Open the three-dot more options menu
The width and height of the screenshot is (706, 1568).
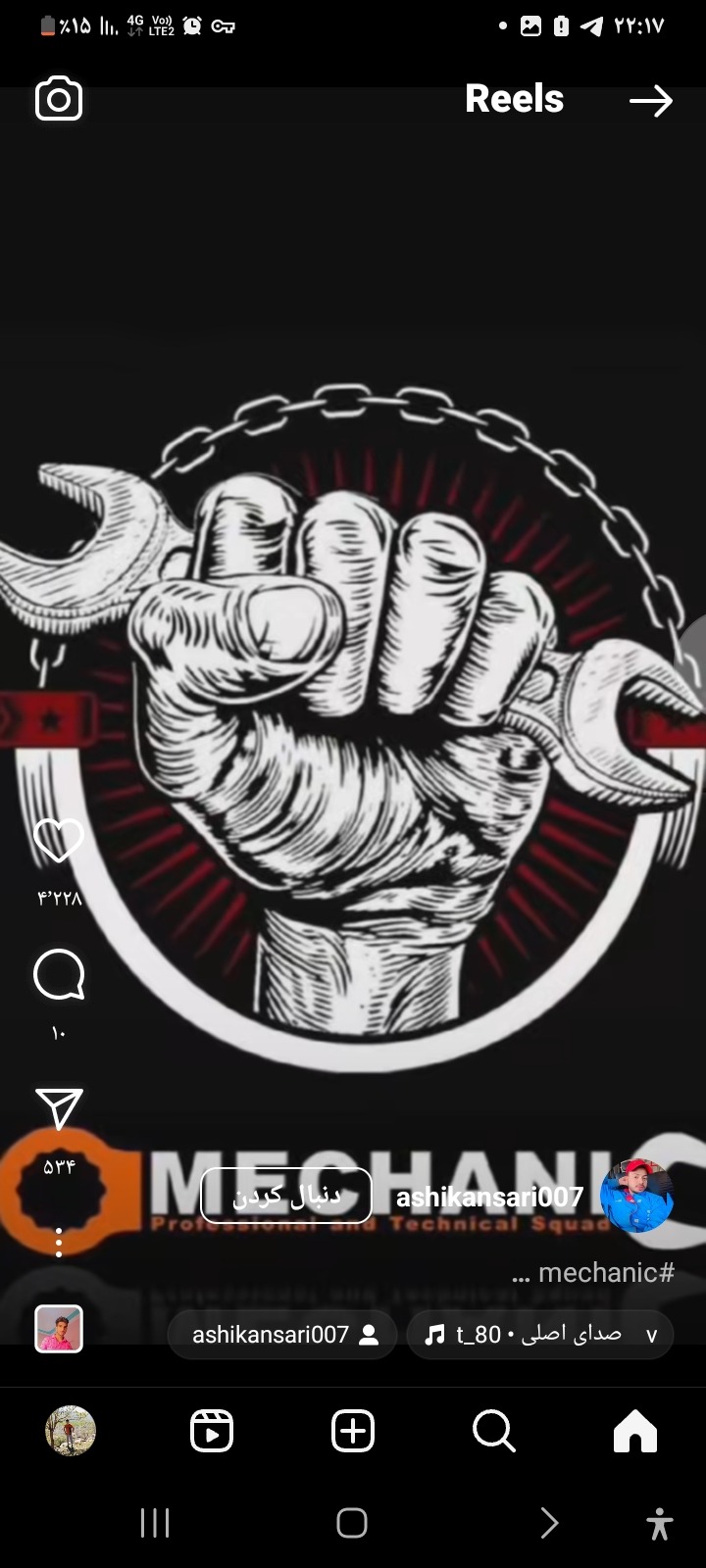point(59,1242)
